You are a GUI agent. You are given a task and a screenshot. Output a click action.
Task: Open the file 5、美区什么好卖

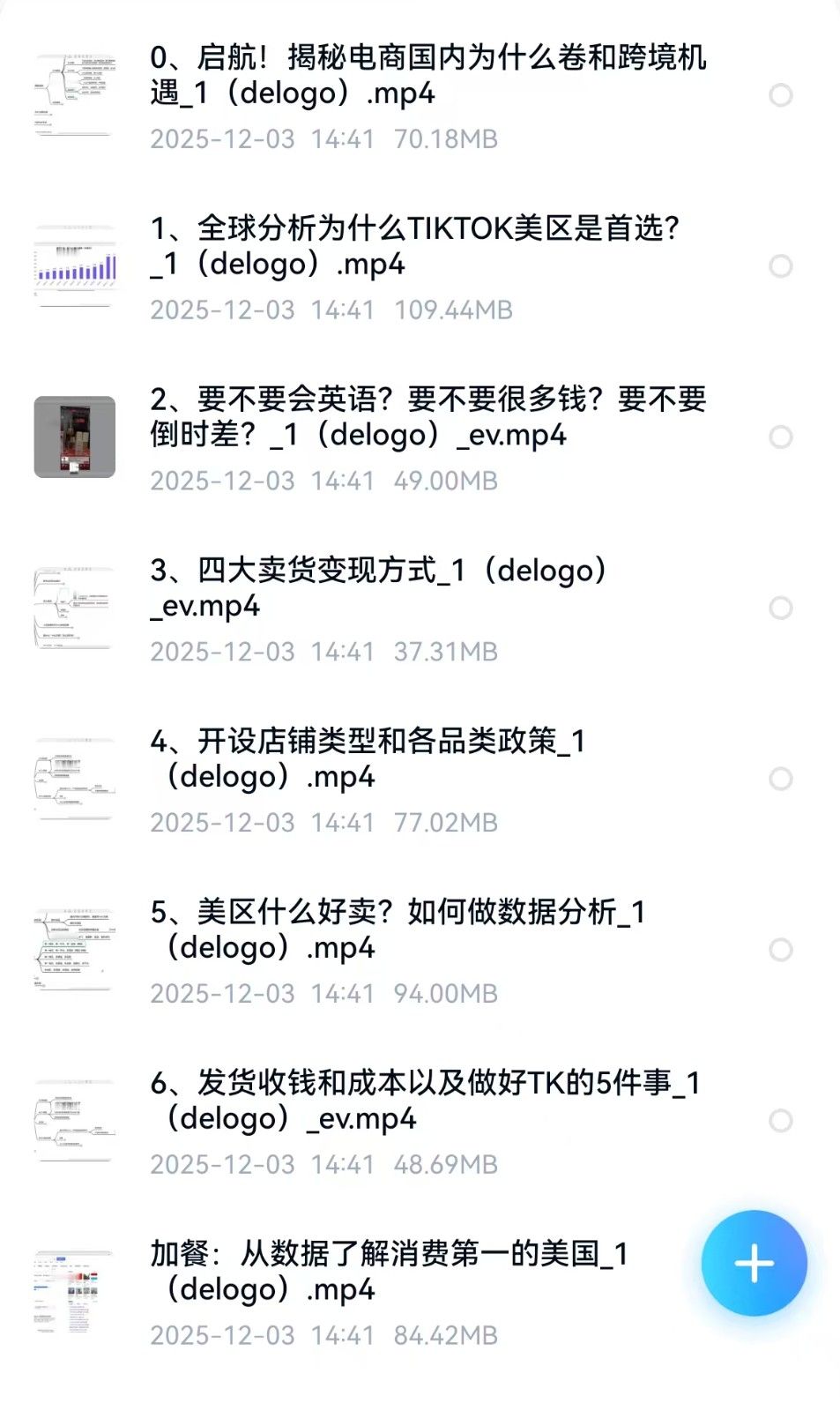[x=397, y=929]
